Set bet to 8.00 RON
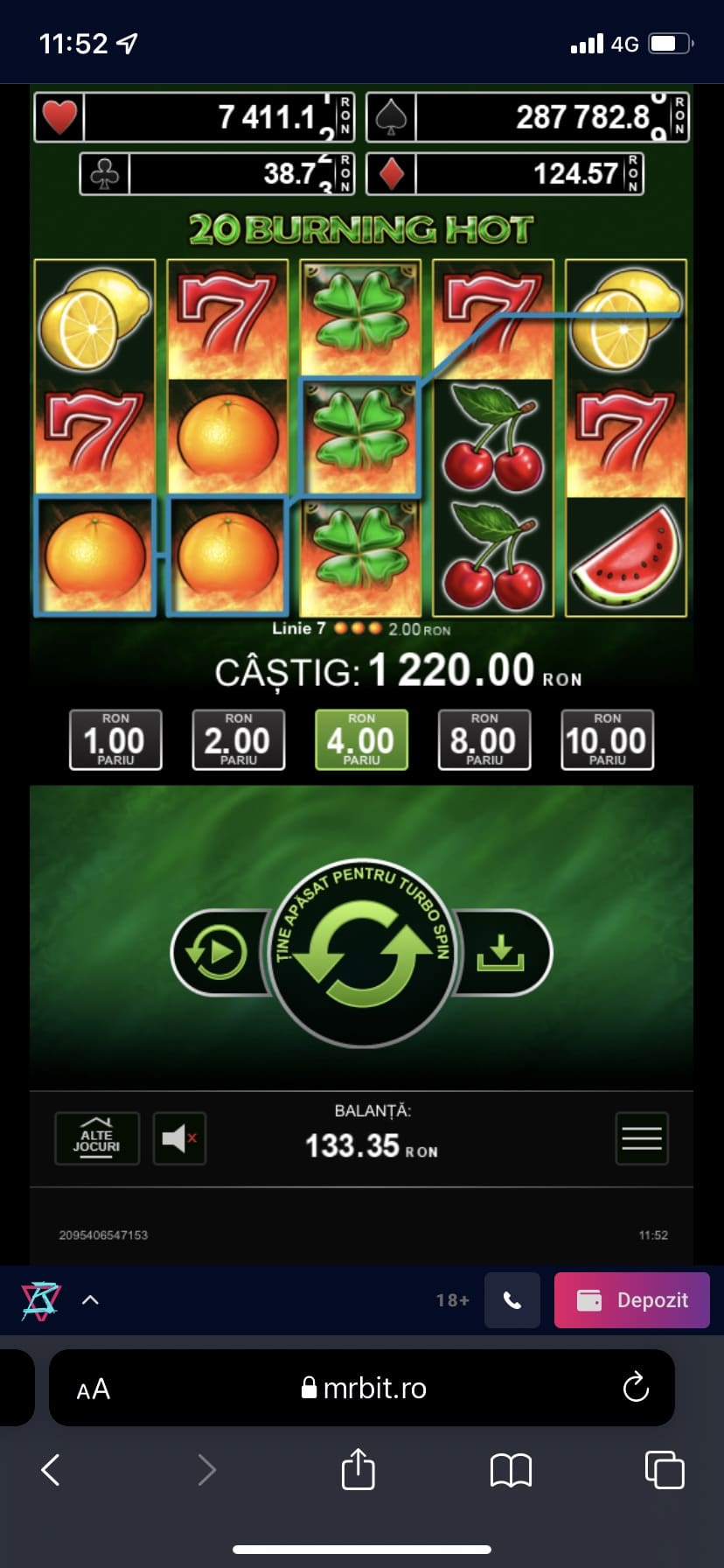 [484, 740]
